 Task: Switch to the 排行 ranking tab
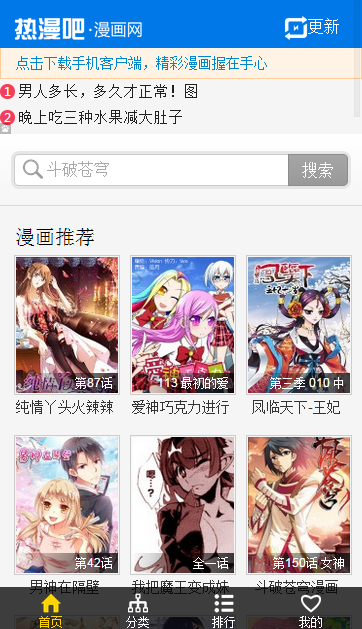click(x=224, y=610)
